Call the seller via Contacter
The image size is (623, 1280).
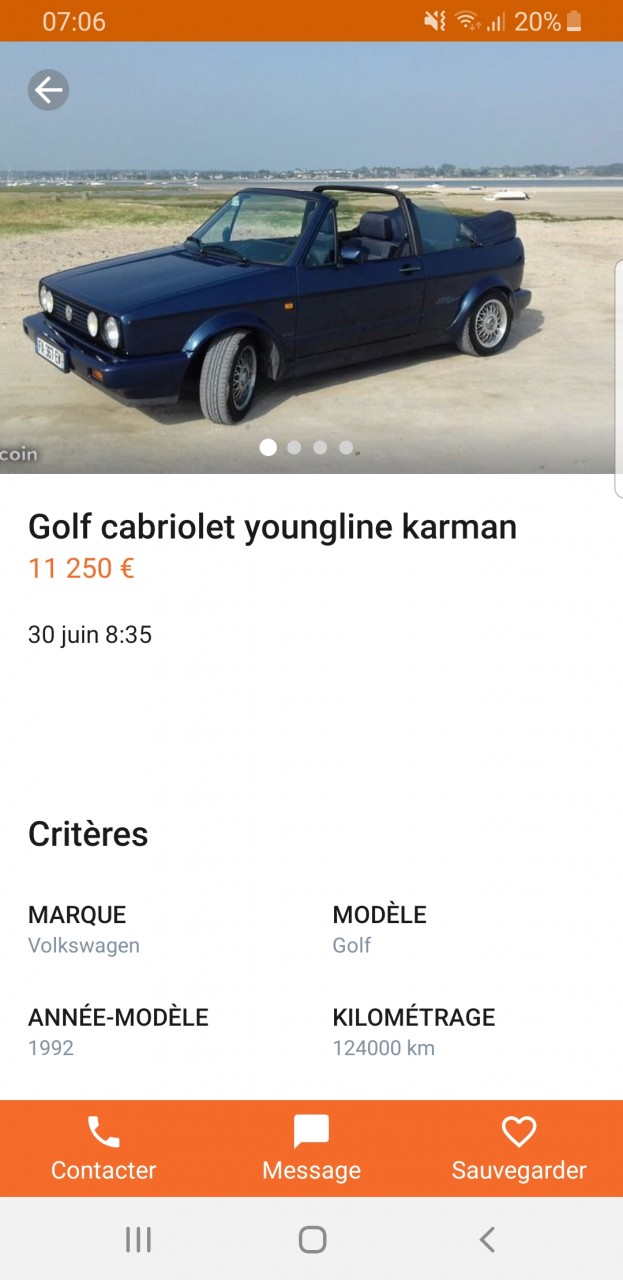pyautogui.click(x=103, y=1149)
